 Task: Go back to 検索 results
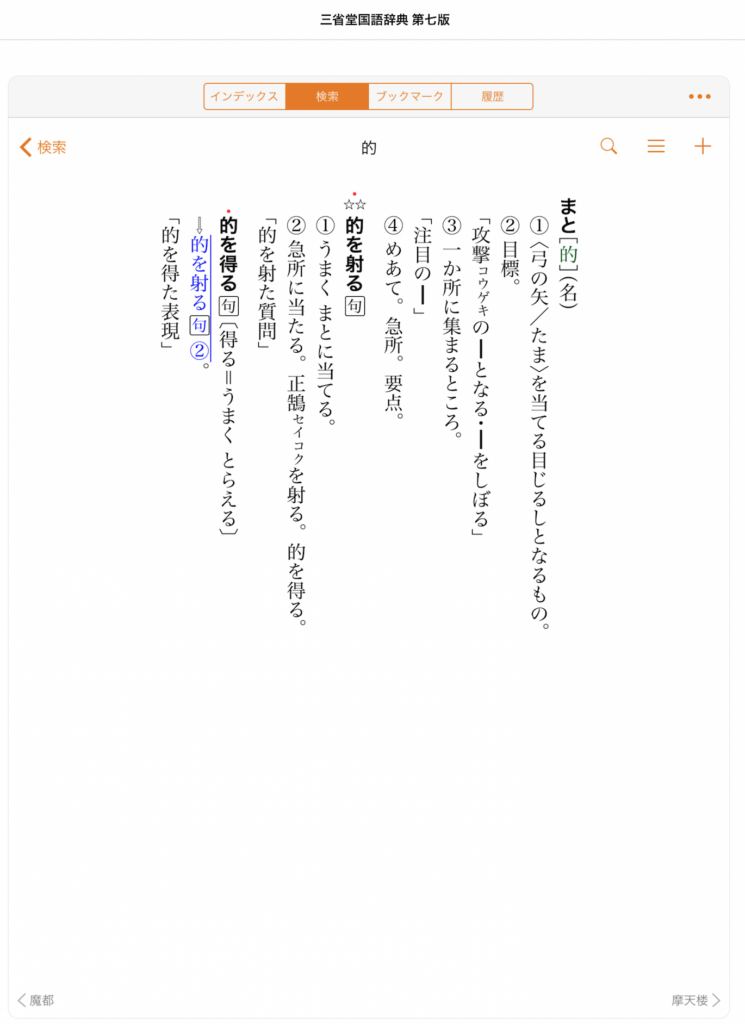click(43, 148)
